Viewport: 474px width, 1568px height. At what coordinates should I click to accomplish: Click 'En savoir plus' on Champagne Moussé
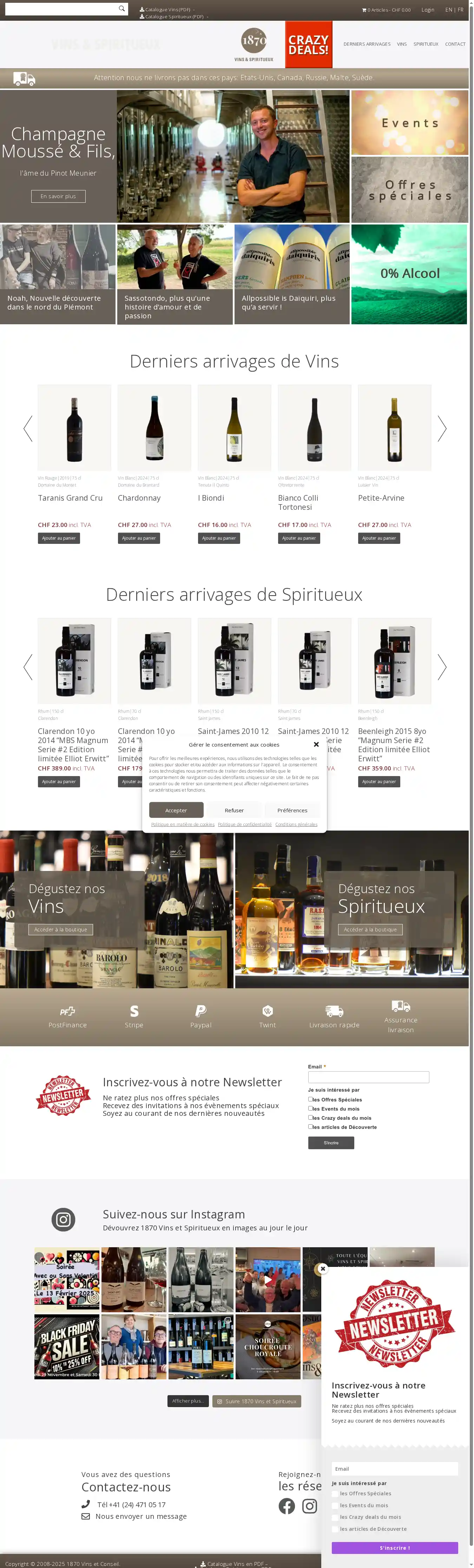[58, 197]
